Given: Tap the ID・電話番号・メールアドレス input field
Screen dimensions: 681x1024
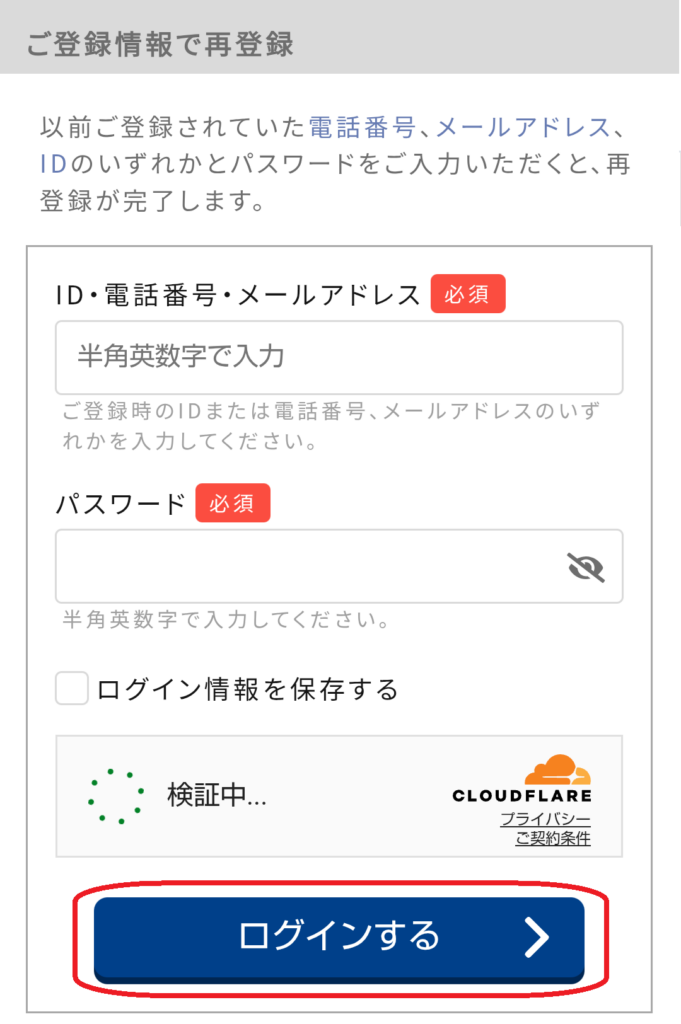Looking at the screenshot, I should [338, 357].
